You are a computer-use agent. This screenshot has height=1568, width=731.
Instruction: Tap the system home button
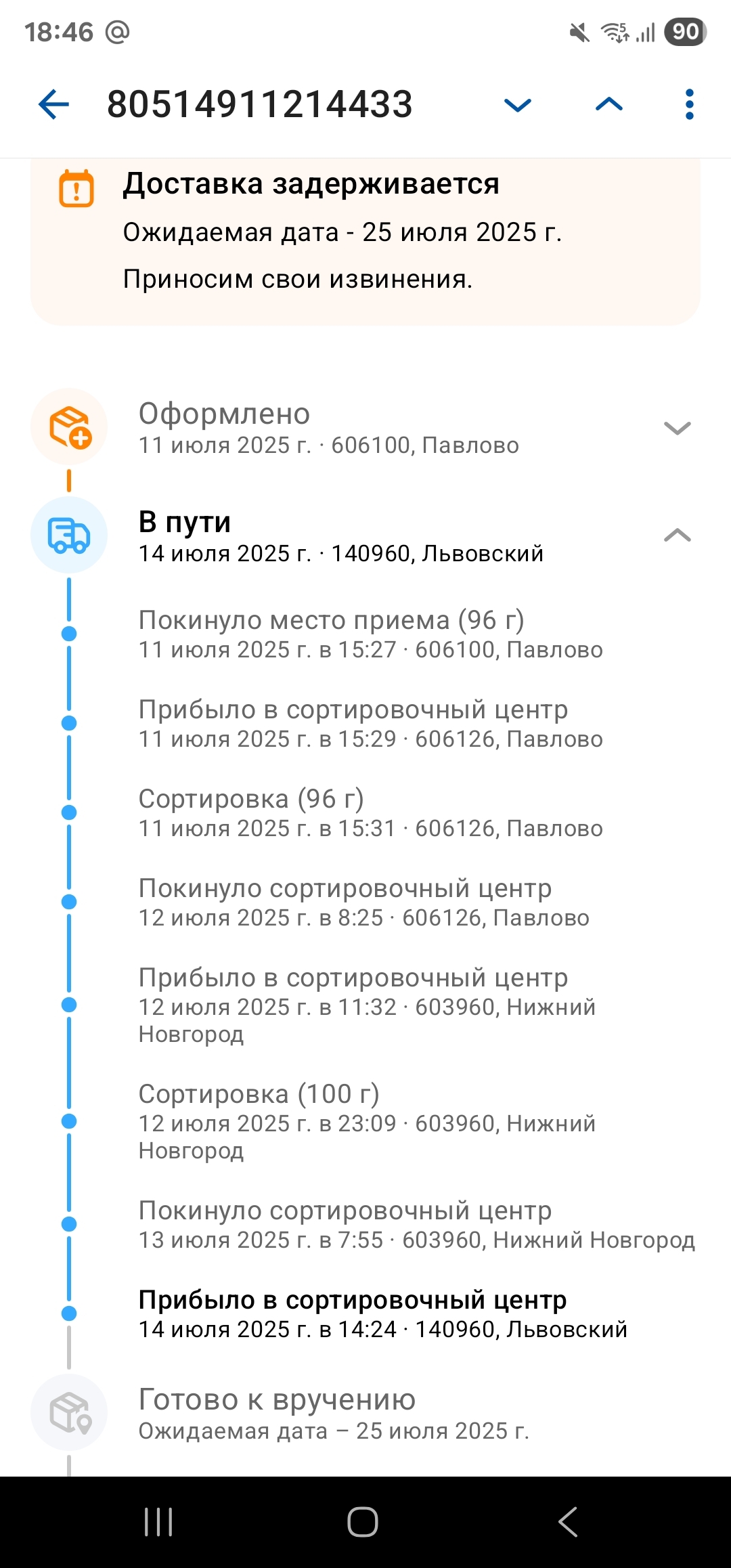pos(363,1522)
